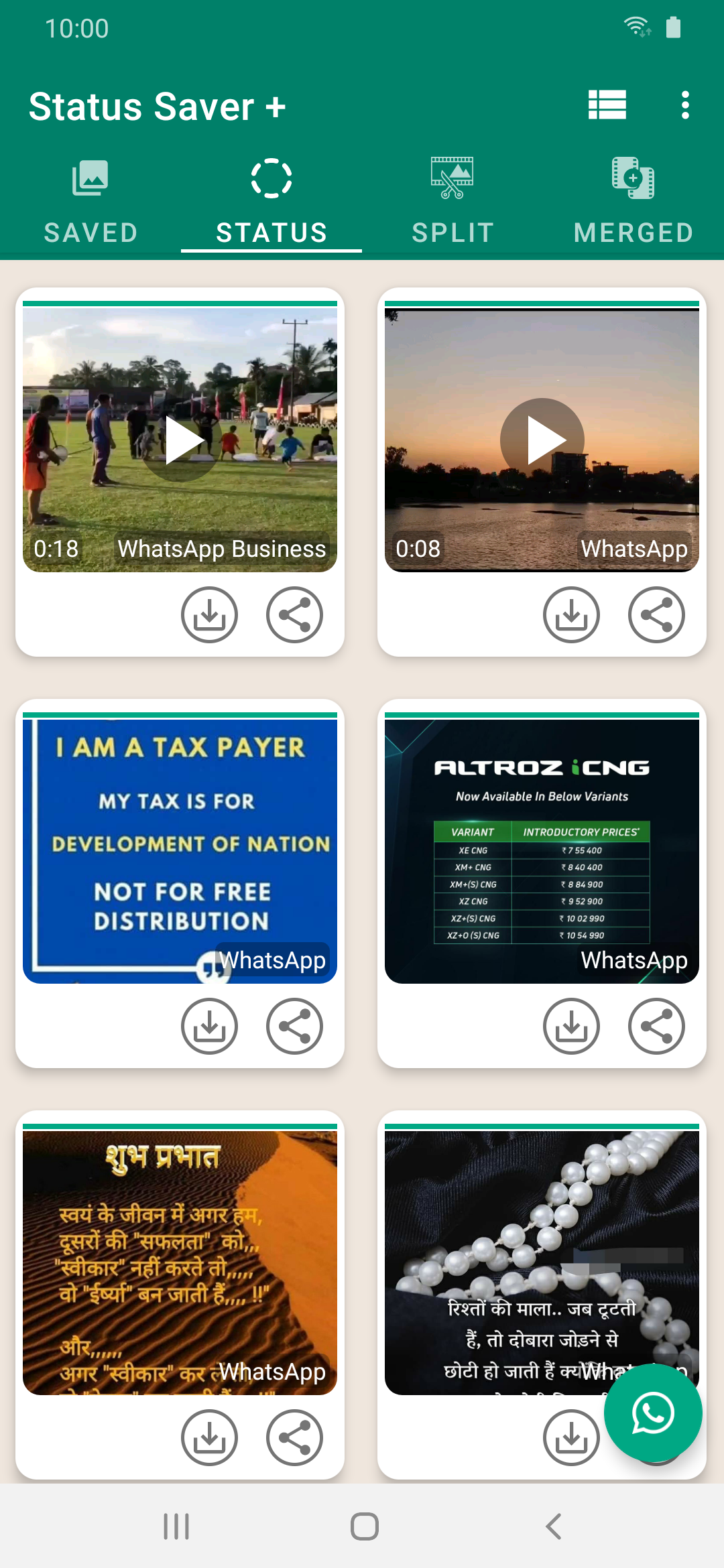Download the शुभ प्रभात image status
Viewport: 724px width, 1568px height.
(209, 1438)
